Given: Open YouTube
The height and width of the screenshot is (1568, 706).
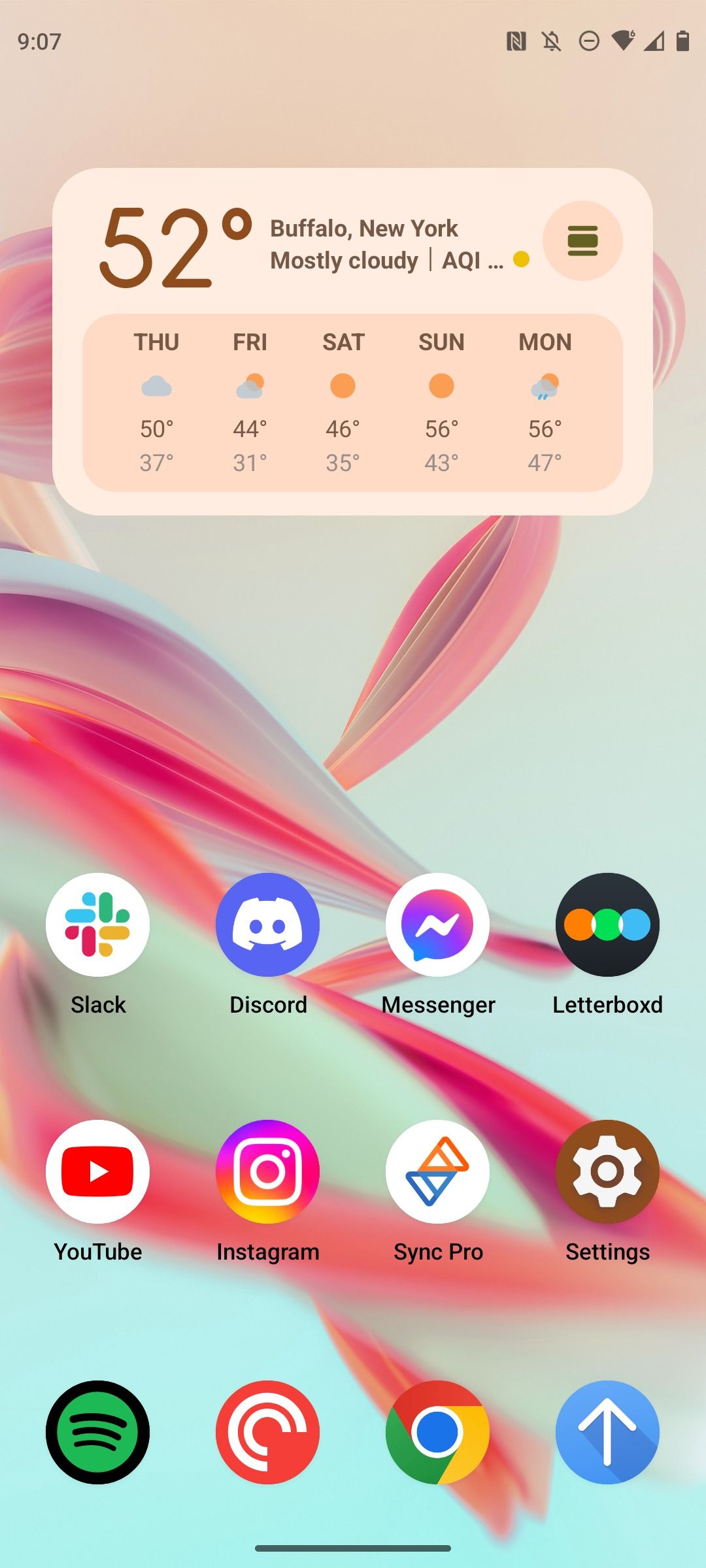Looking at the screenshot, I should click(97, 1171).
